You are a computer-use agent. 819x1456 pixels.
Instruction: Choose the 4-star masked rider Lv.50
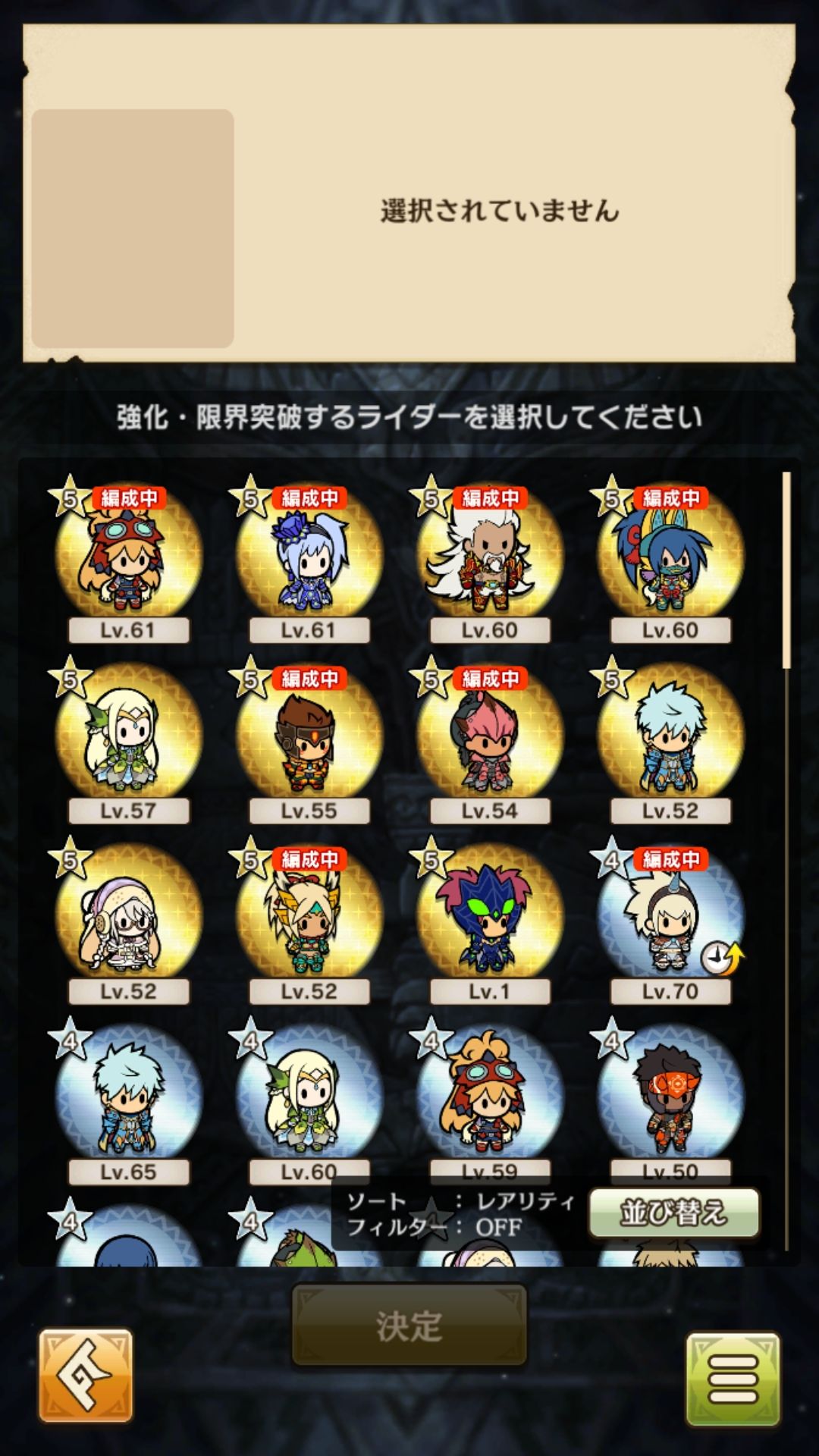tap(670, 1096)
